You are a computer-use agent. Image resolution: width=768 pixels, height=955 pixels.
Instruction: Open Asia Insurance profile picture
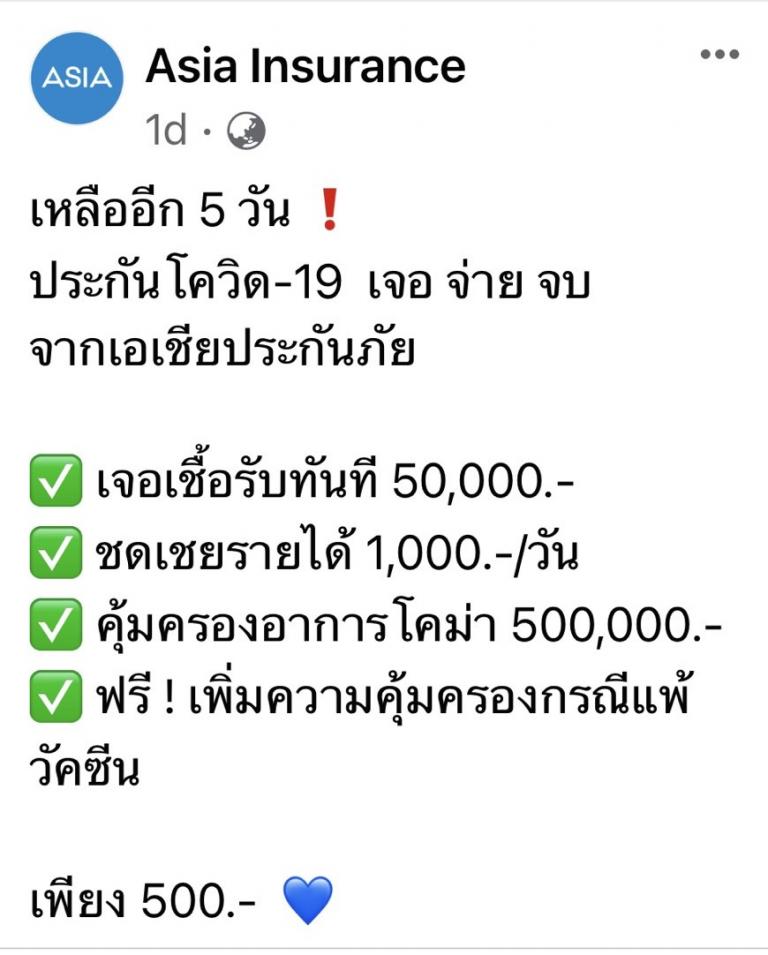pos(77,78)
